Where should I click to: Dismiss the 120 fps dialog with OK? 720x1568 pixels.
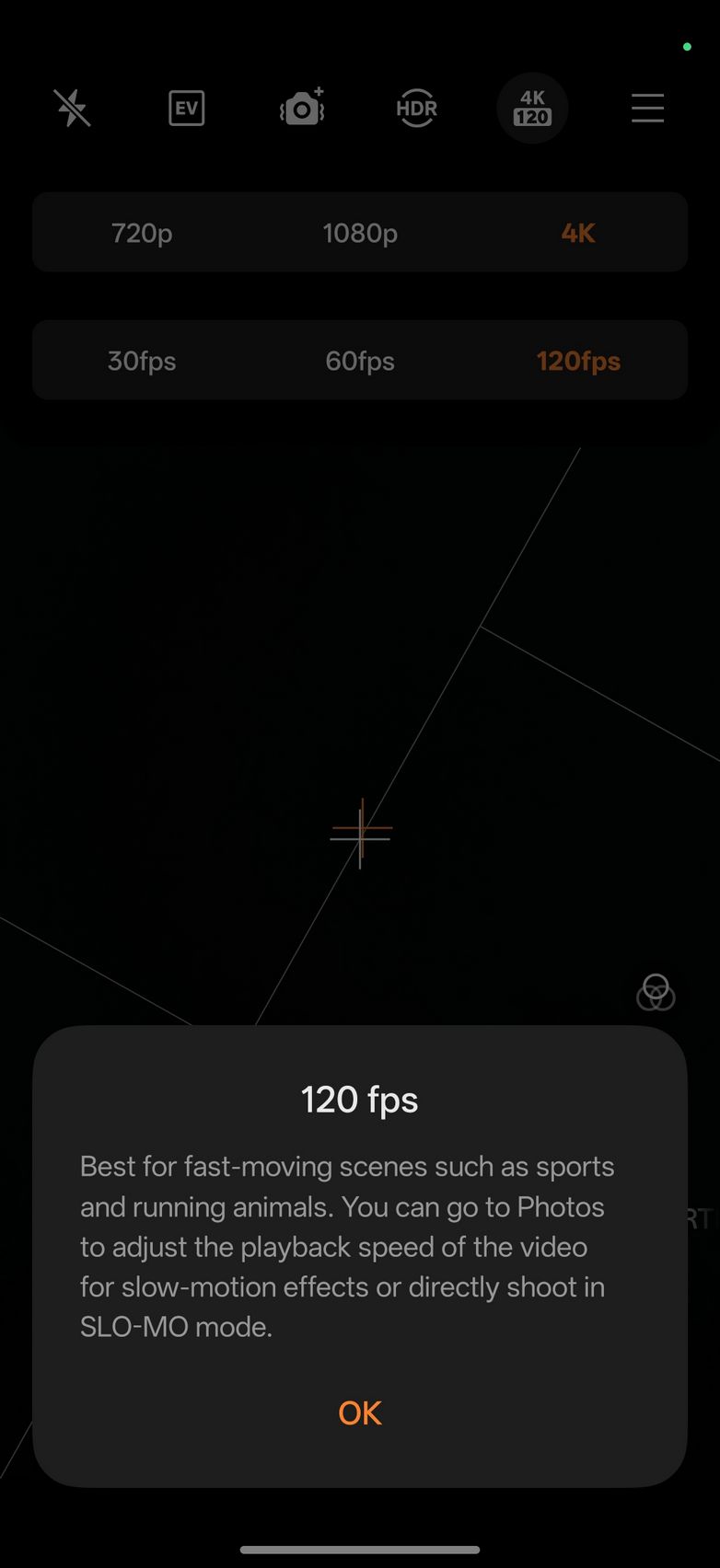360,1412
